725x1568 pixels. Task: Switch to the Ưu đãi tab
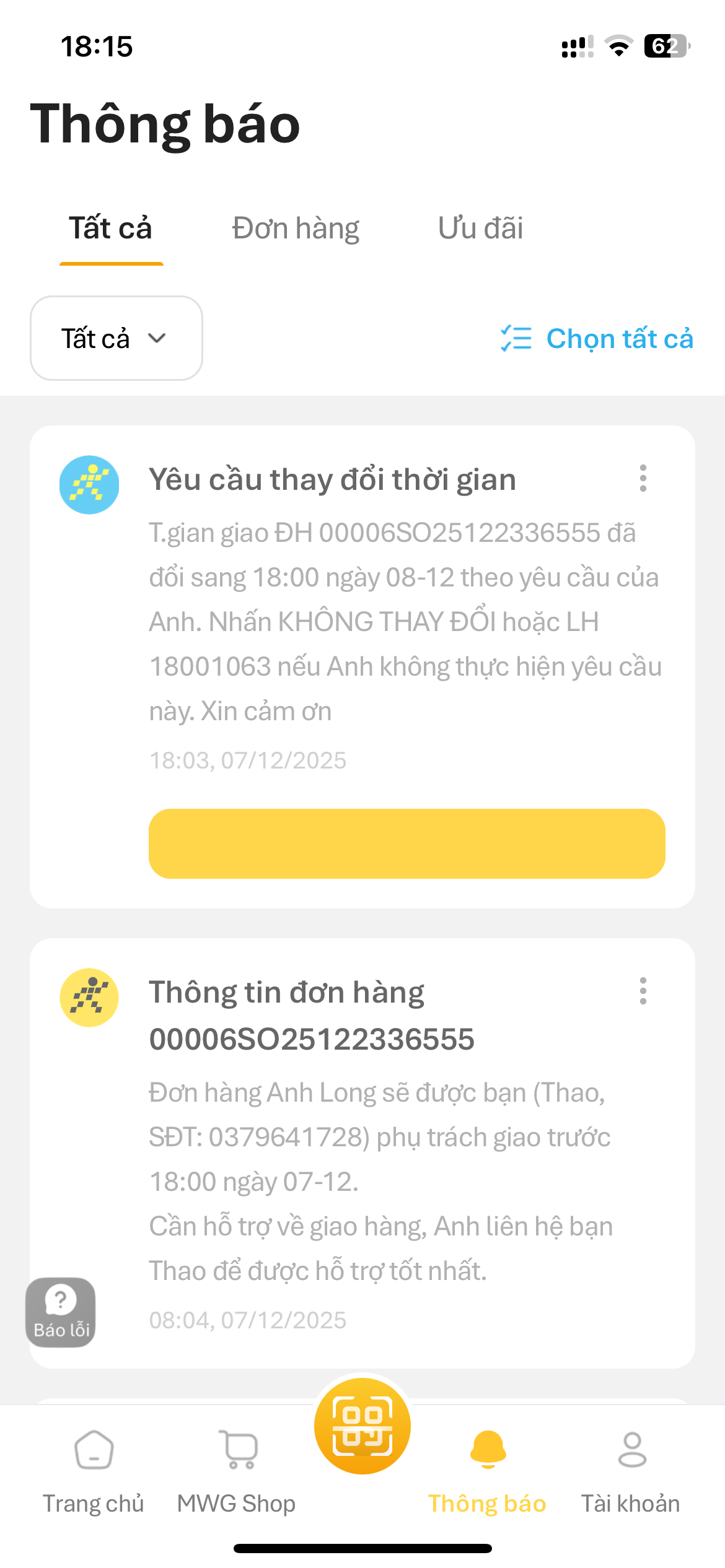(480, 229)
